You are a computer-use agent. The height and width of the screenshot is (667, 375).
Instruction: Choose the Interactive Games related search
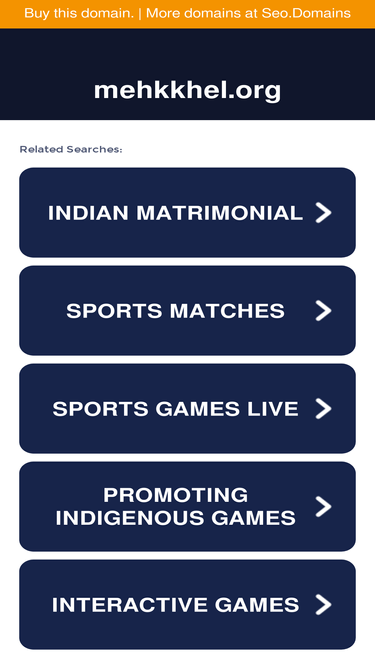pos(187,604)
